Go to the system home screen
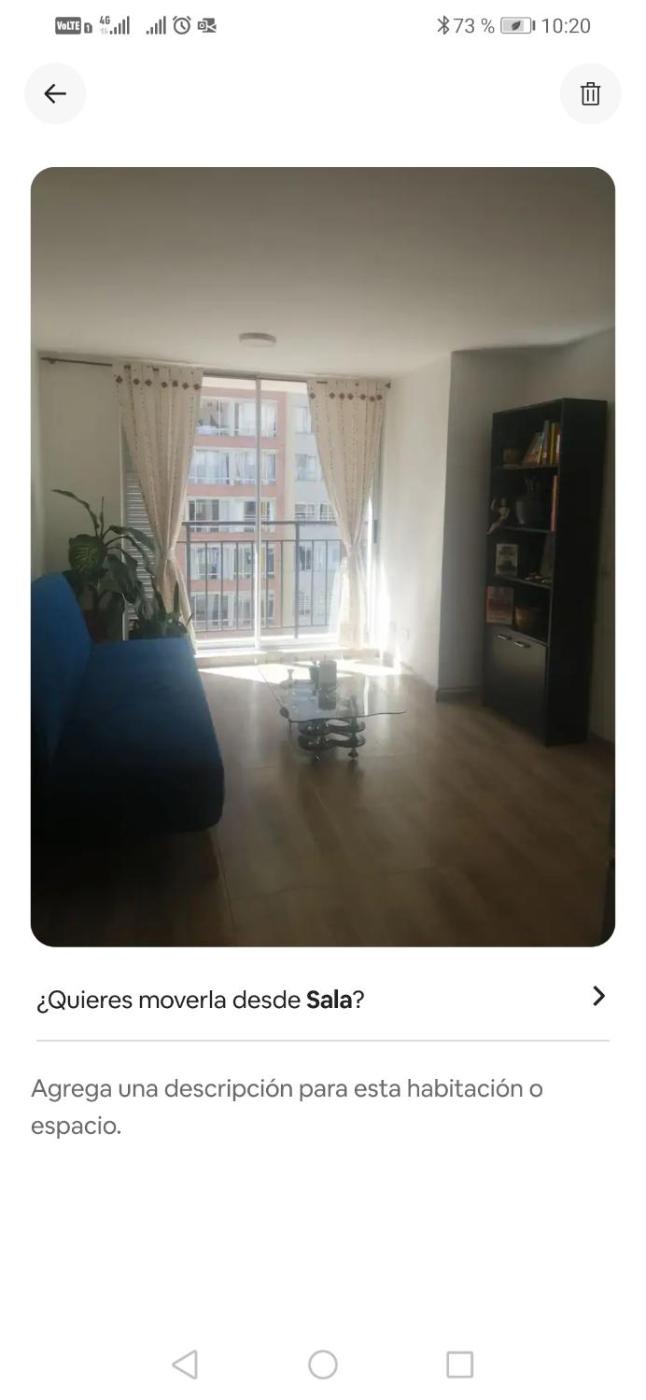The height and width of the screenshot is (1400, 646). coord(322,1364)
